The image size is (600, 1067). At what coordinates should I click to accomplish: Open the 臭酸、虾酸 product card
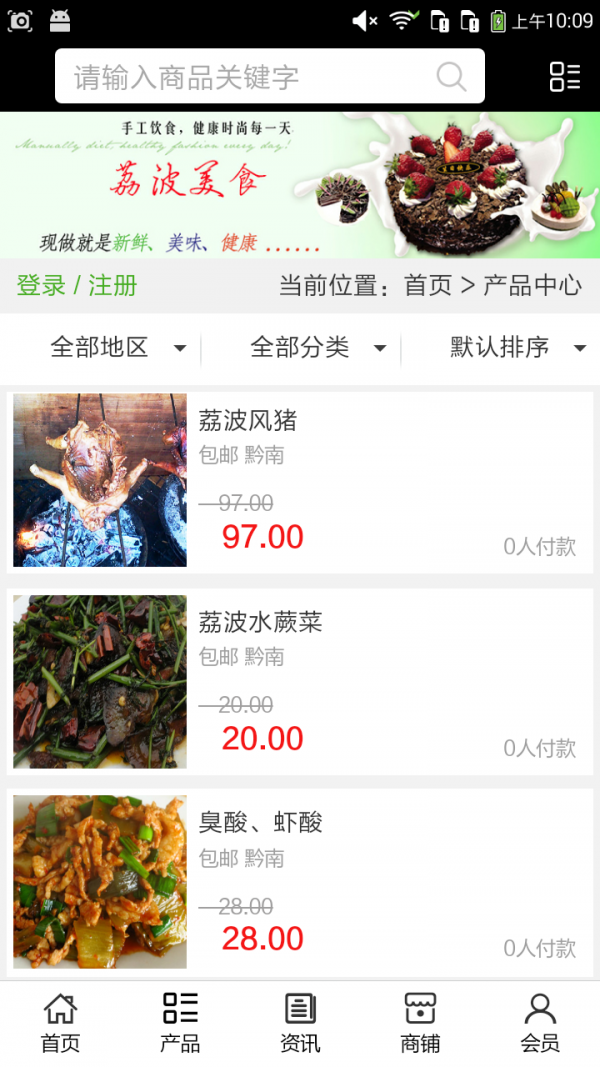300,882
